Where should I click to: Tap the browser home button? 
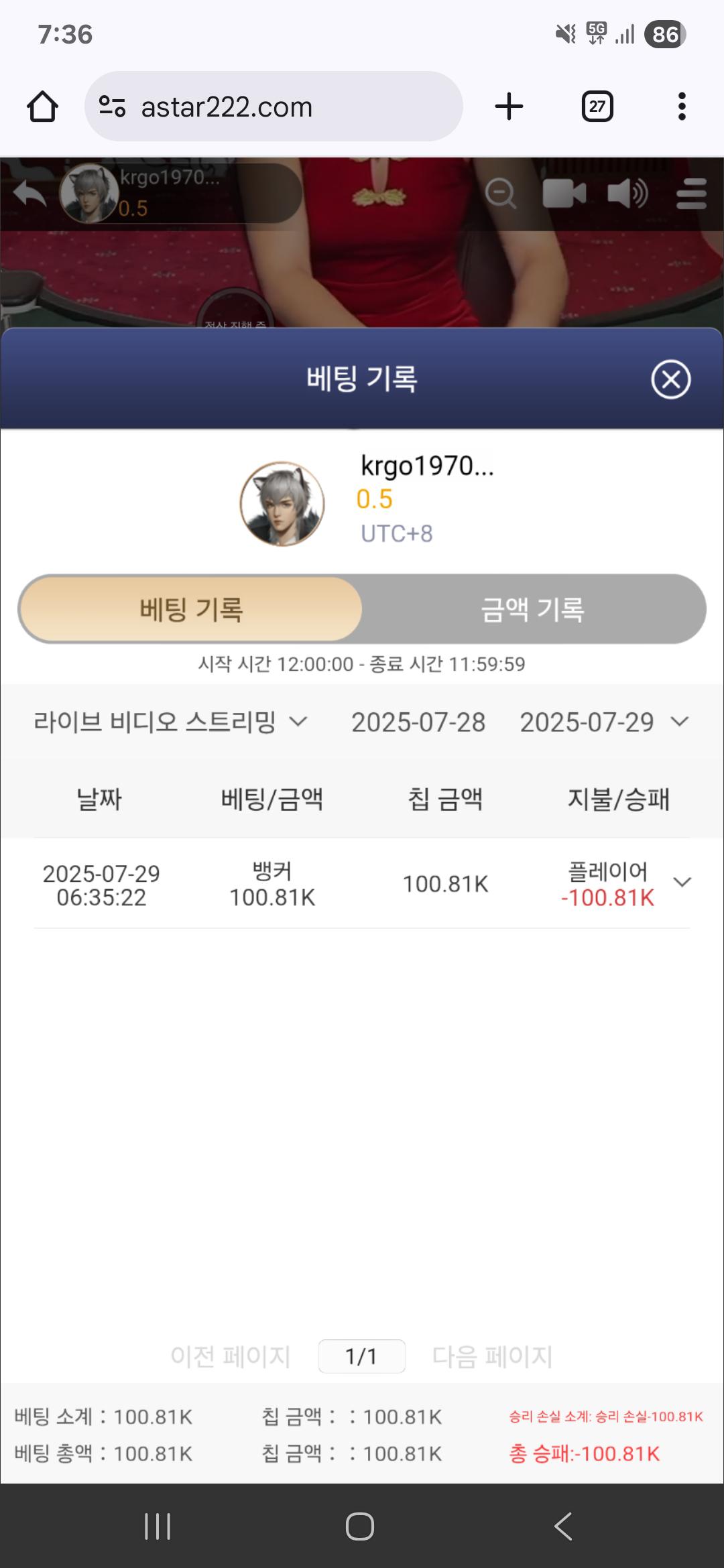click(x=42, y=107)
